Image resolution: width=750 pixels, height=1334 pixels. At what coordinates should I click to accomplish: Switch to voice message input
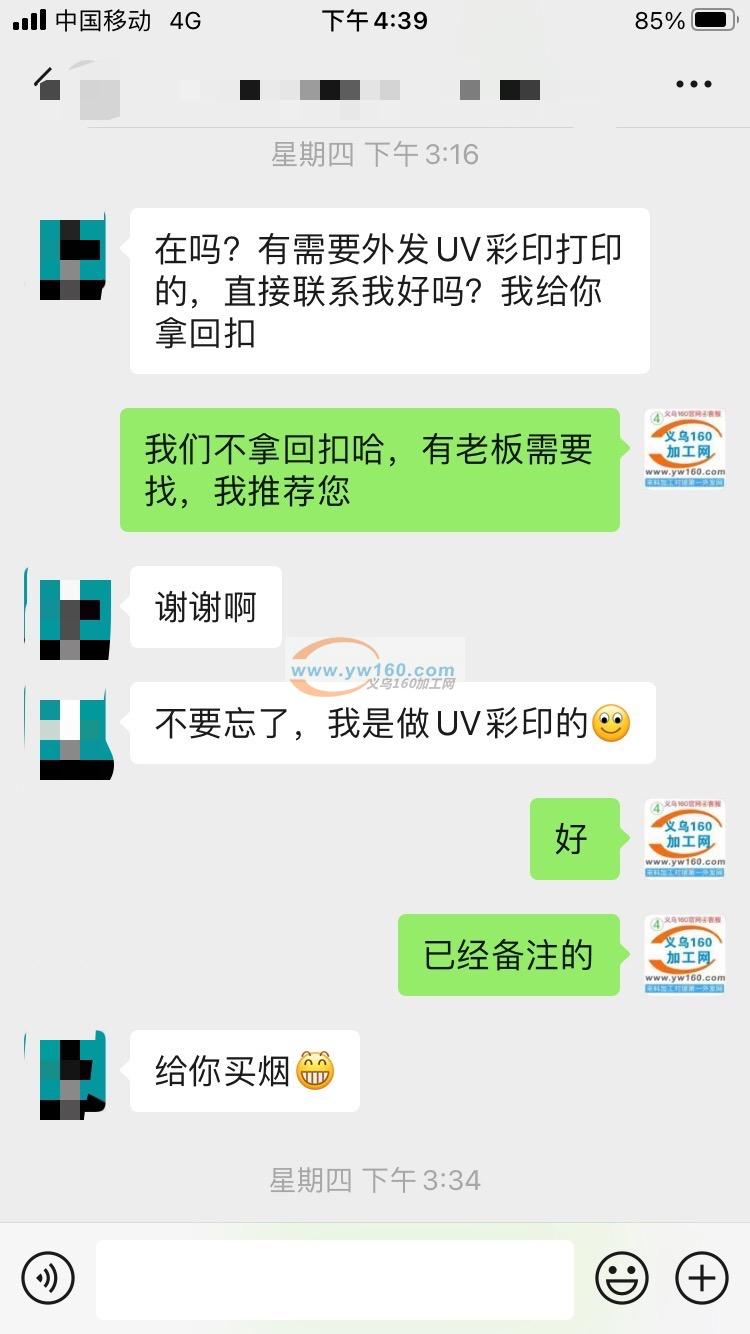48,1278
